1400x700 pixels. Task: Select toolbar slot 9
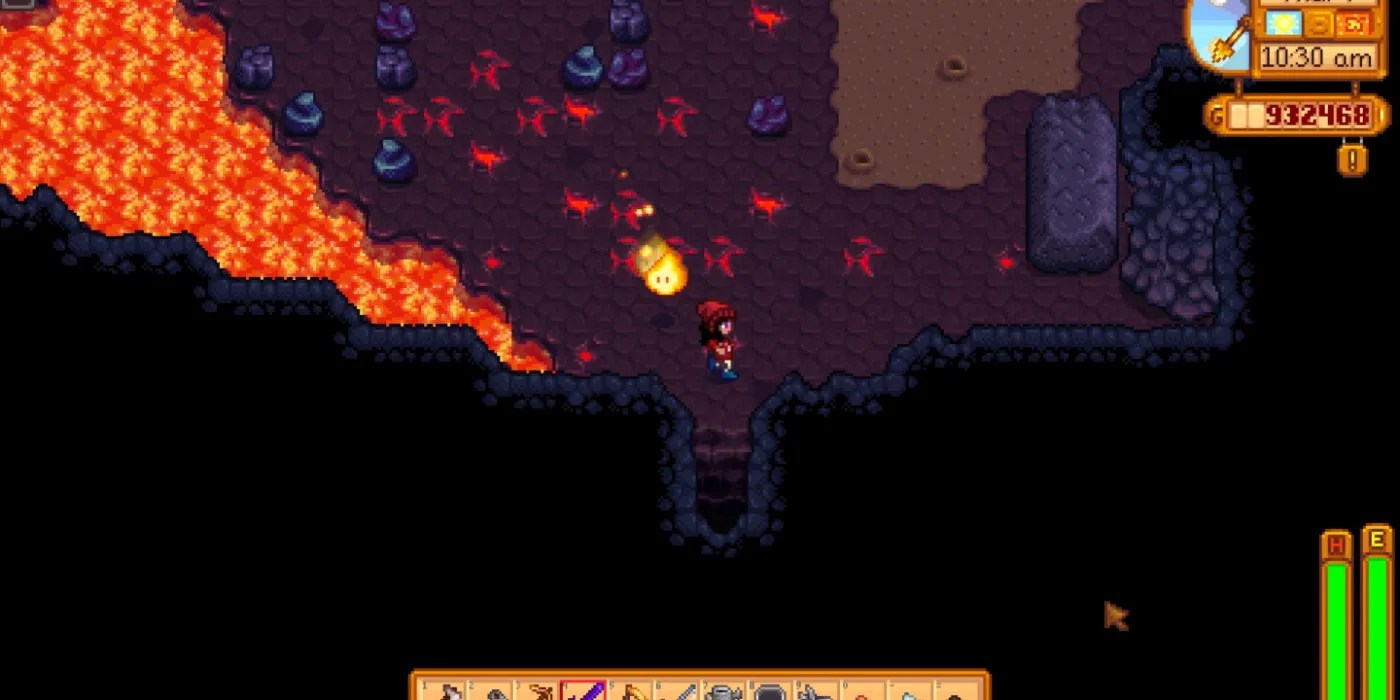click(x=819, y=692)
